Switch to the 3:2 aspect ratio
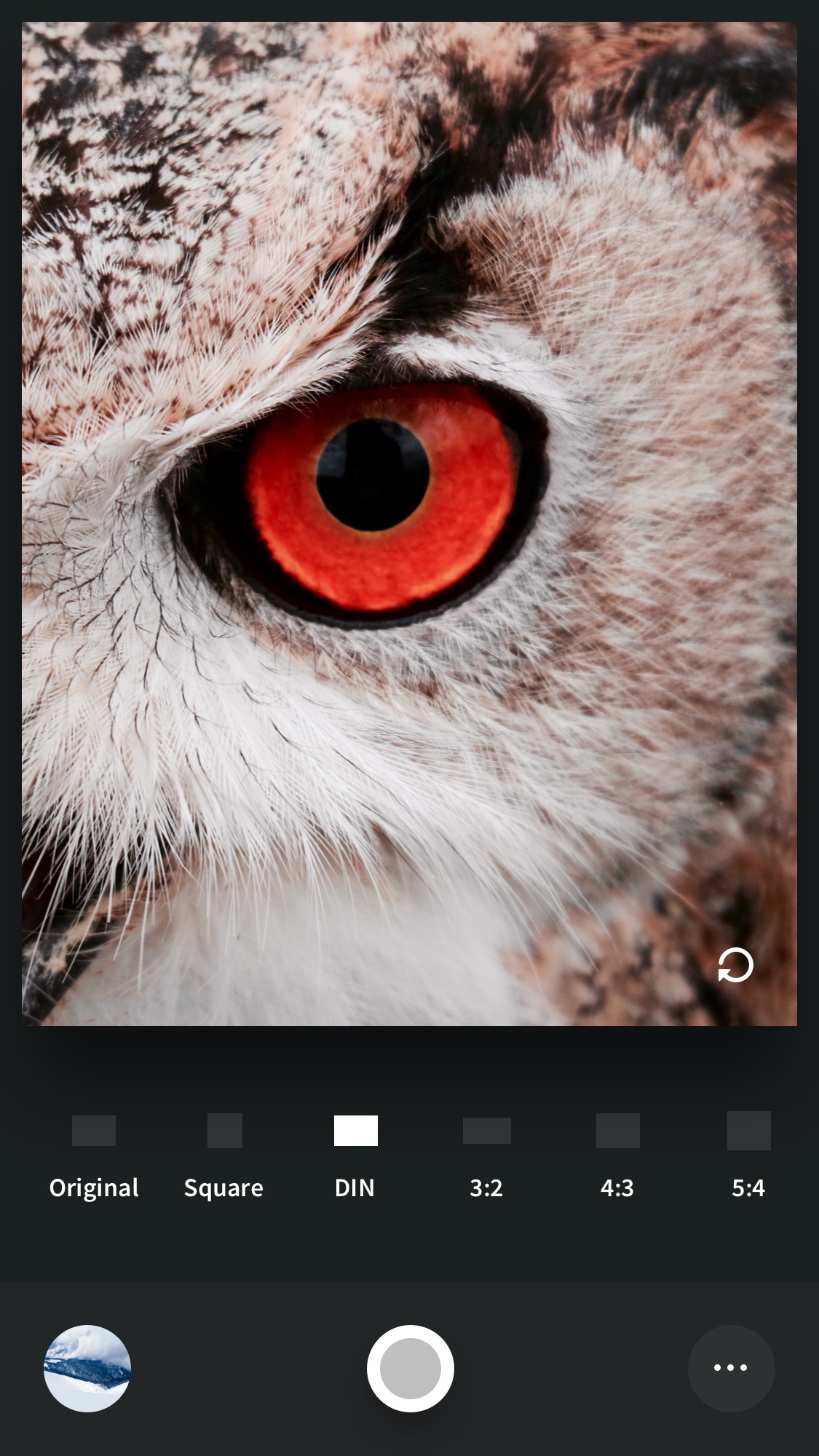 click(x=486, y=1157)
